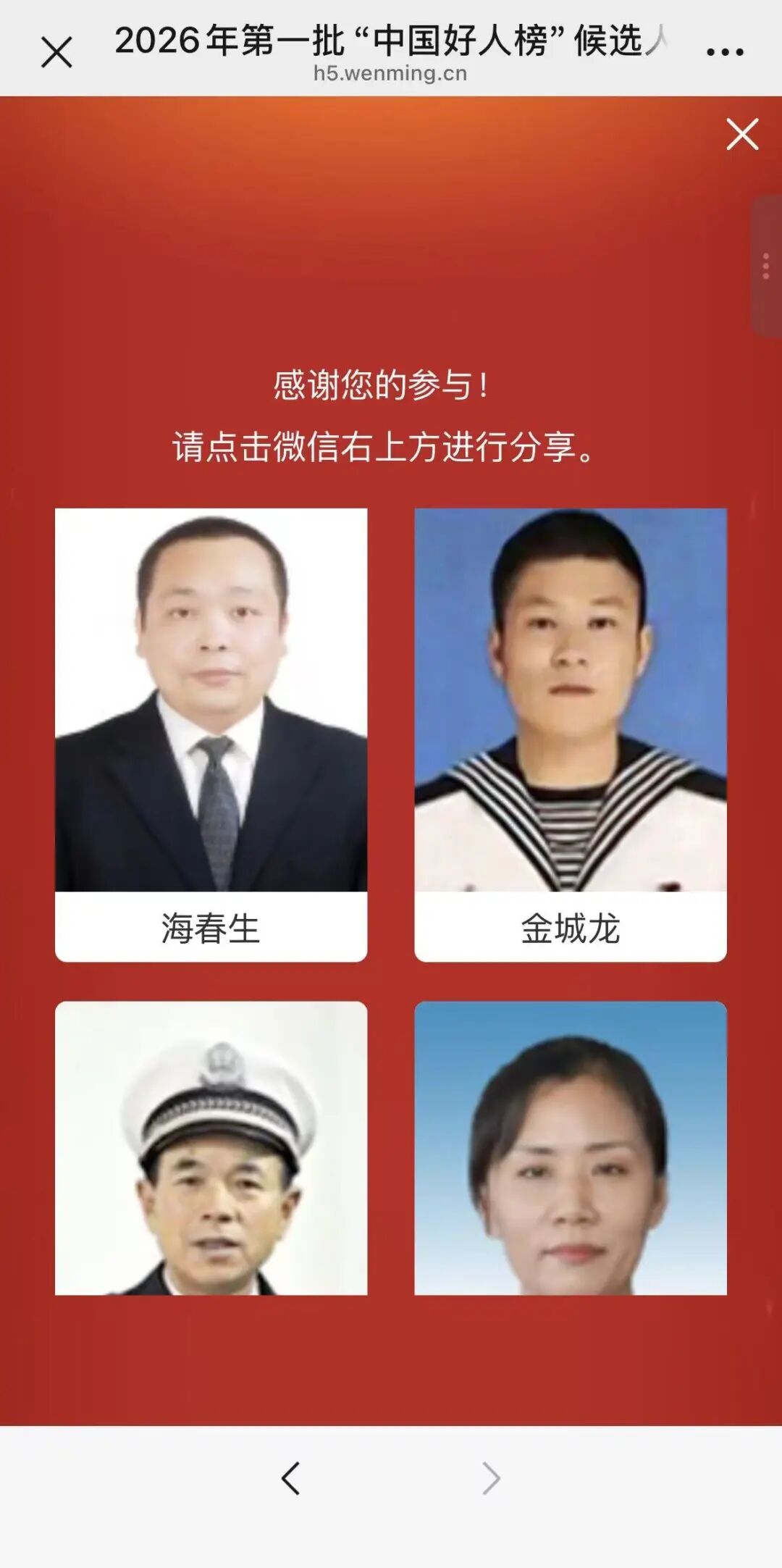Screen dimensions: 782x1568
Task: Go back to the previous web page
Action: tap(291, 1478)
